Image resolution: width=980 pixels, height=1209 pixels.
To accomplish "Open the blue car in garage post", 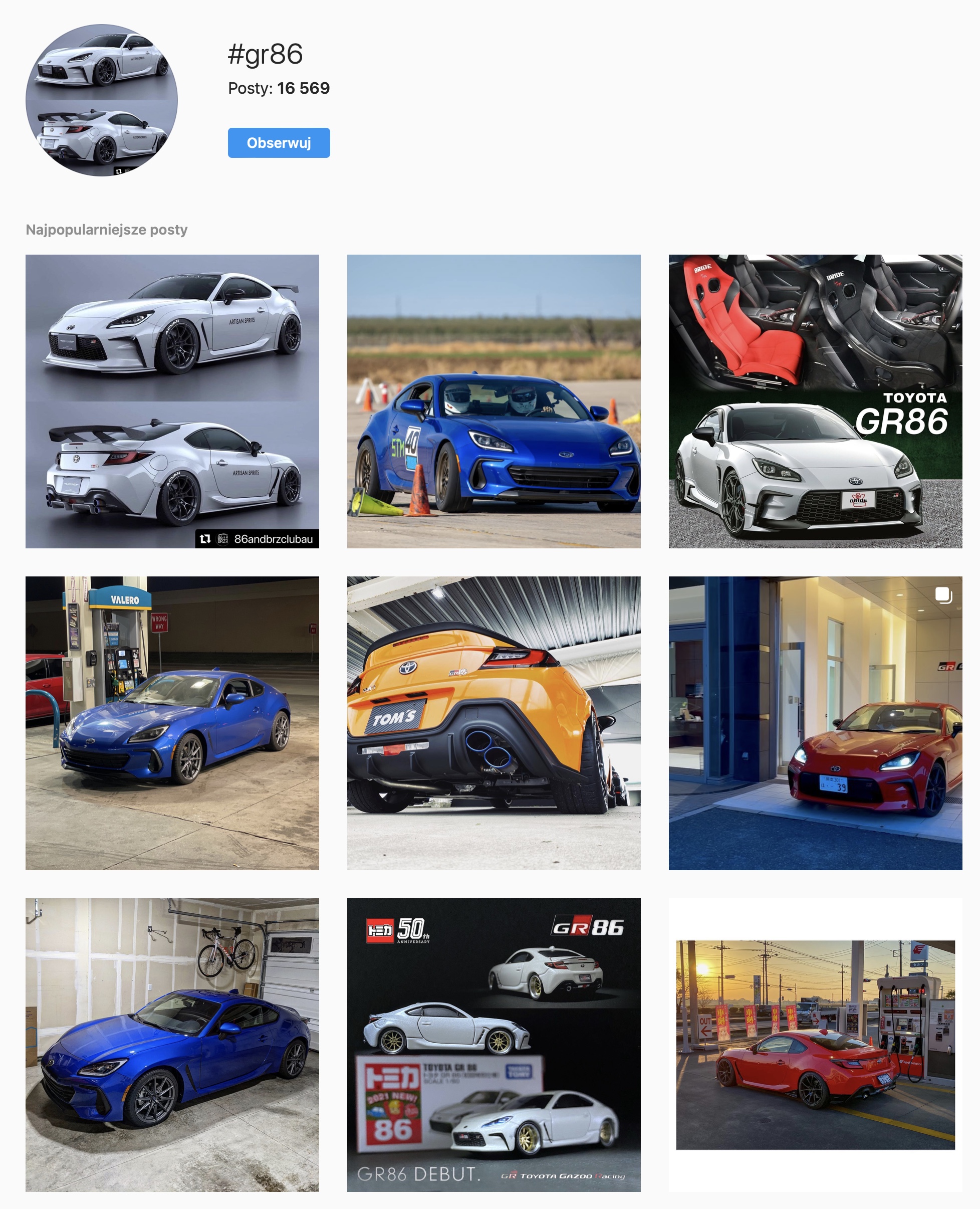I will (172, 1045).
